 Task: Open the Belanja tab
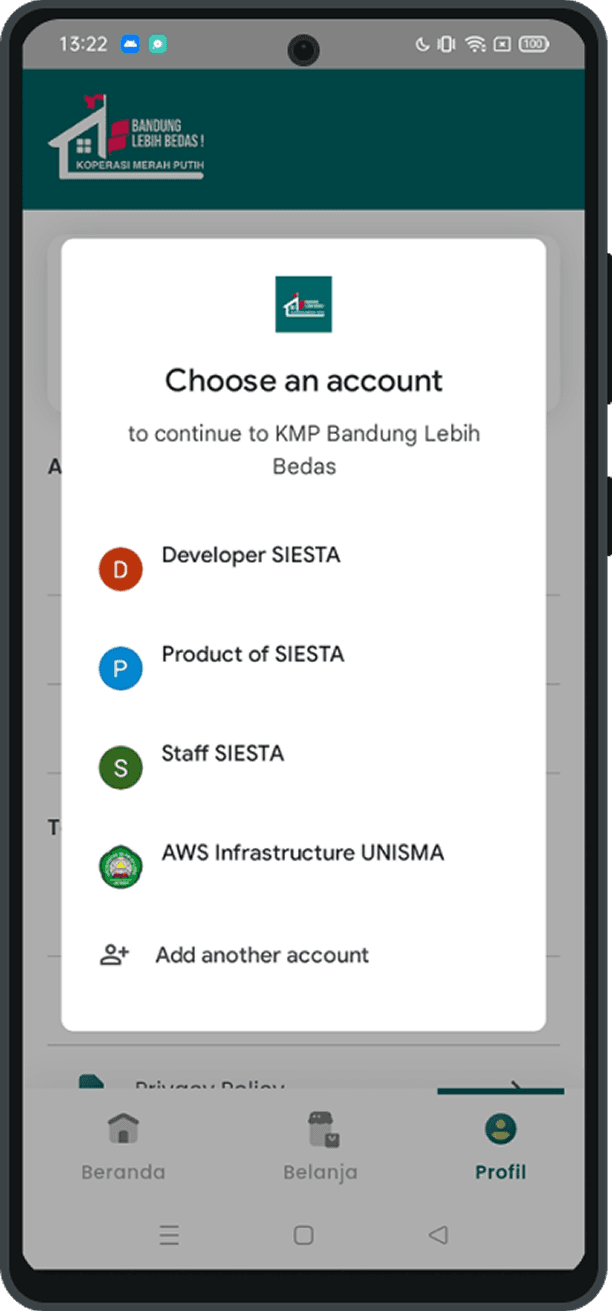(319, 1147)
